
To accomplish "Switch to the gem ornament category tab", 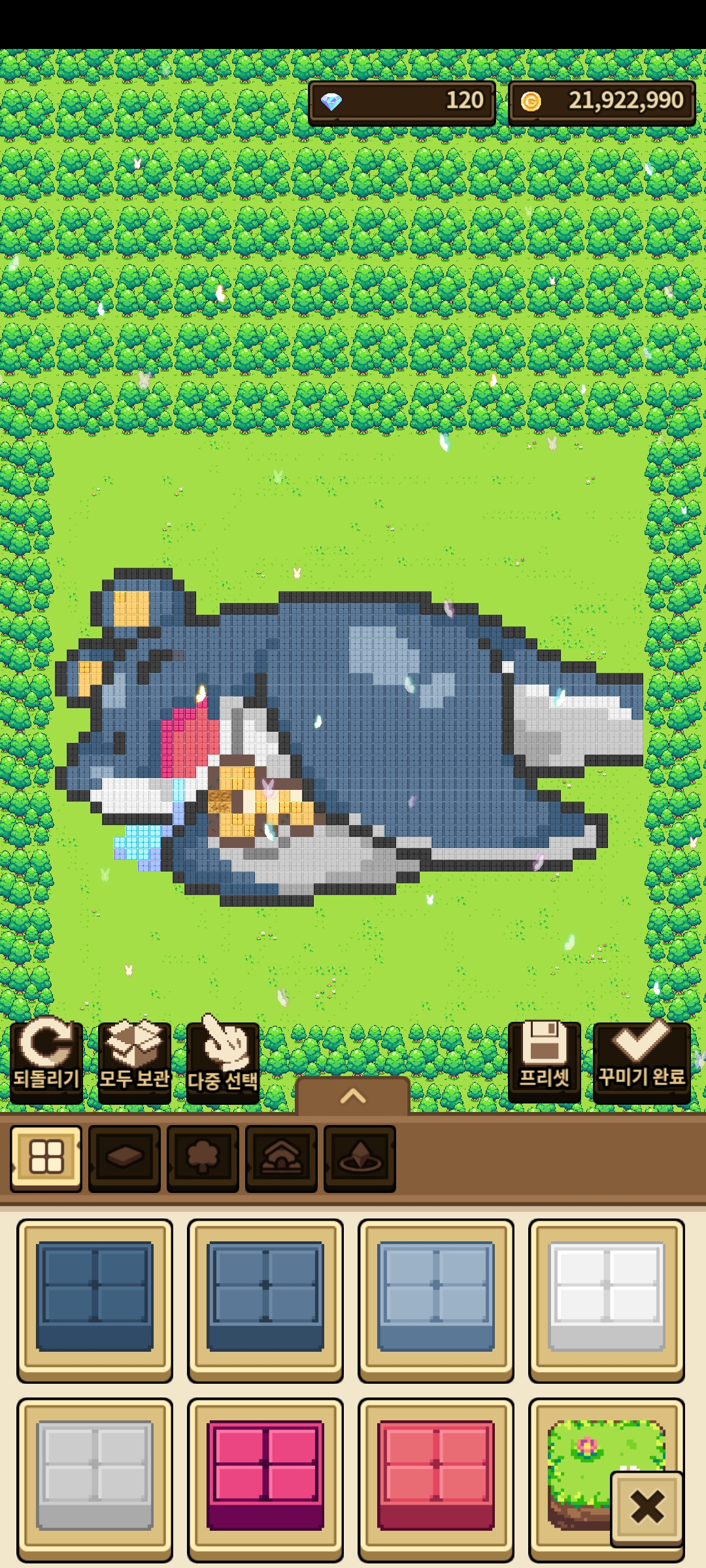I will click(x=360, y=1158).
